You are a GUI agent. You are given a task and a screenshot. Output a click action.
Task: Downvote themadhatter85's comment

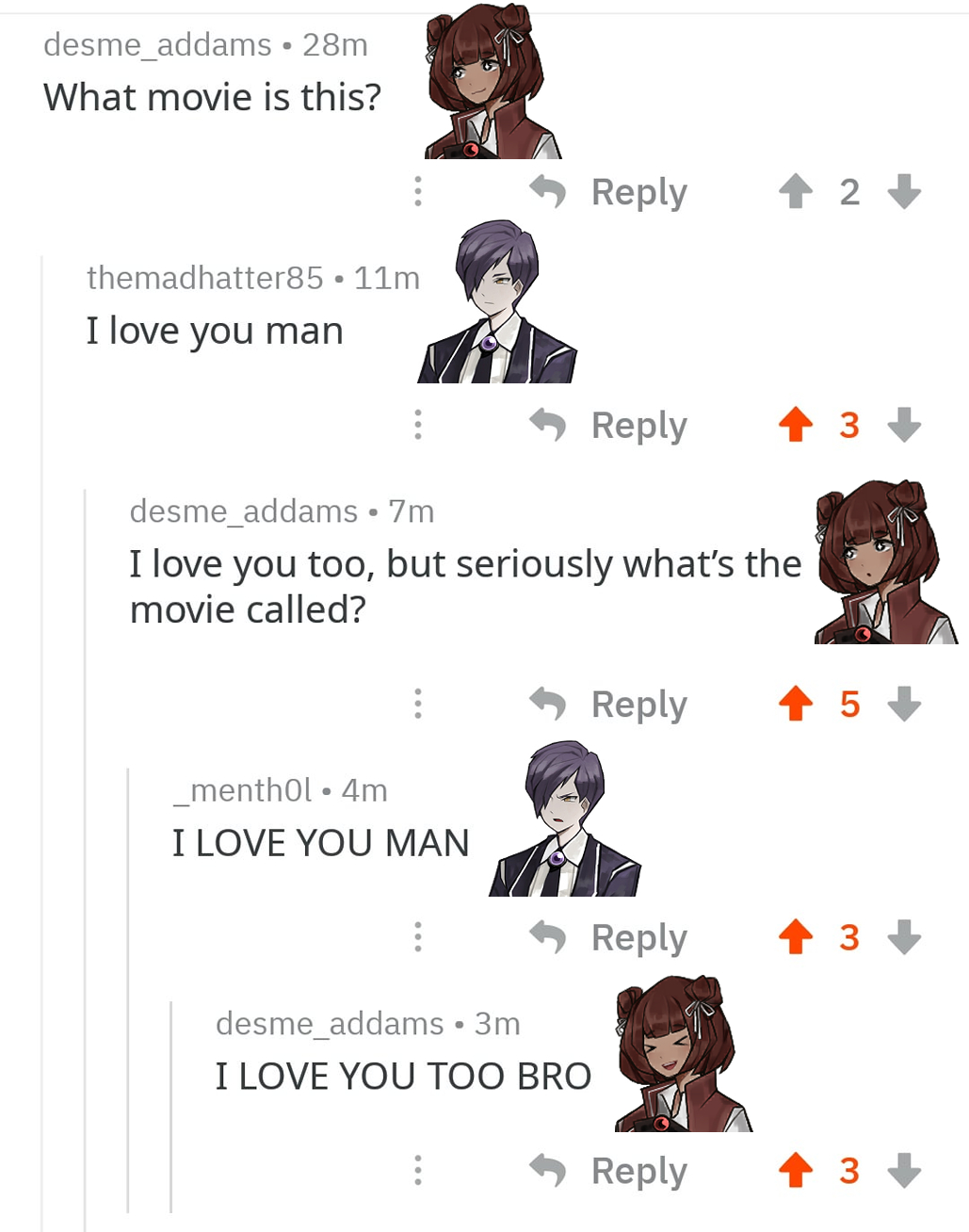(904, 425)
